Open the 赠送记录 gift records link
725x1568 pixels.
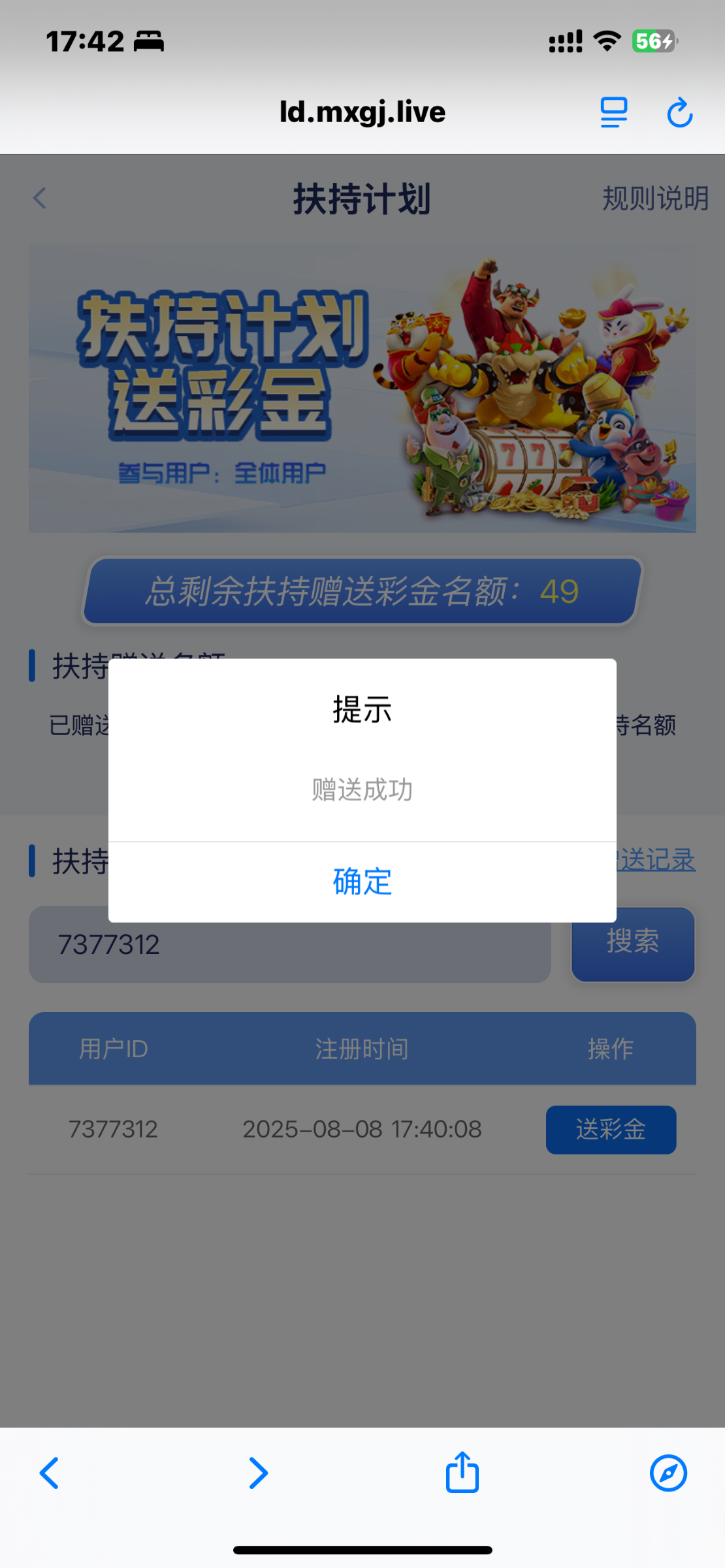656,860
